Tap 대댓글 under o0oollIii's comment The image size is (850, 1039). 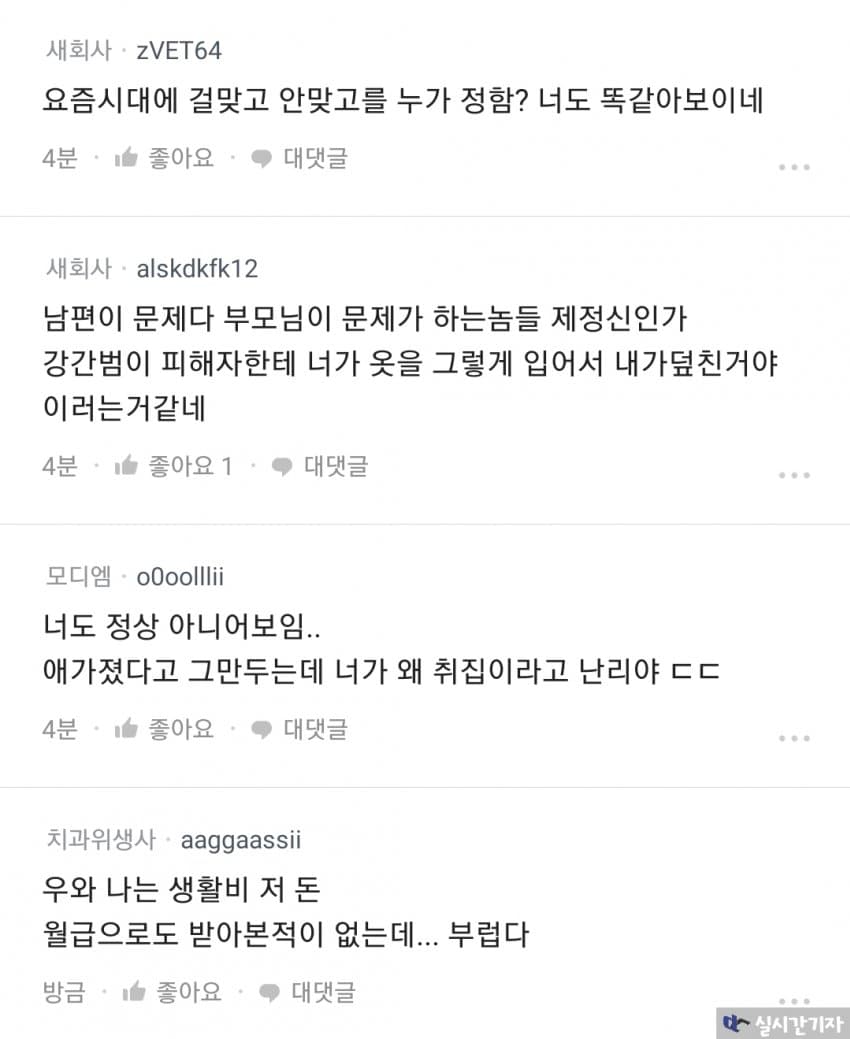pyautogui.click(x=299, y=729)
